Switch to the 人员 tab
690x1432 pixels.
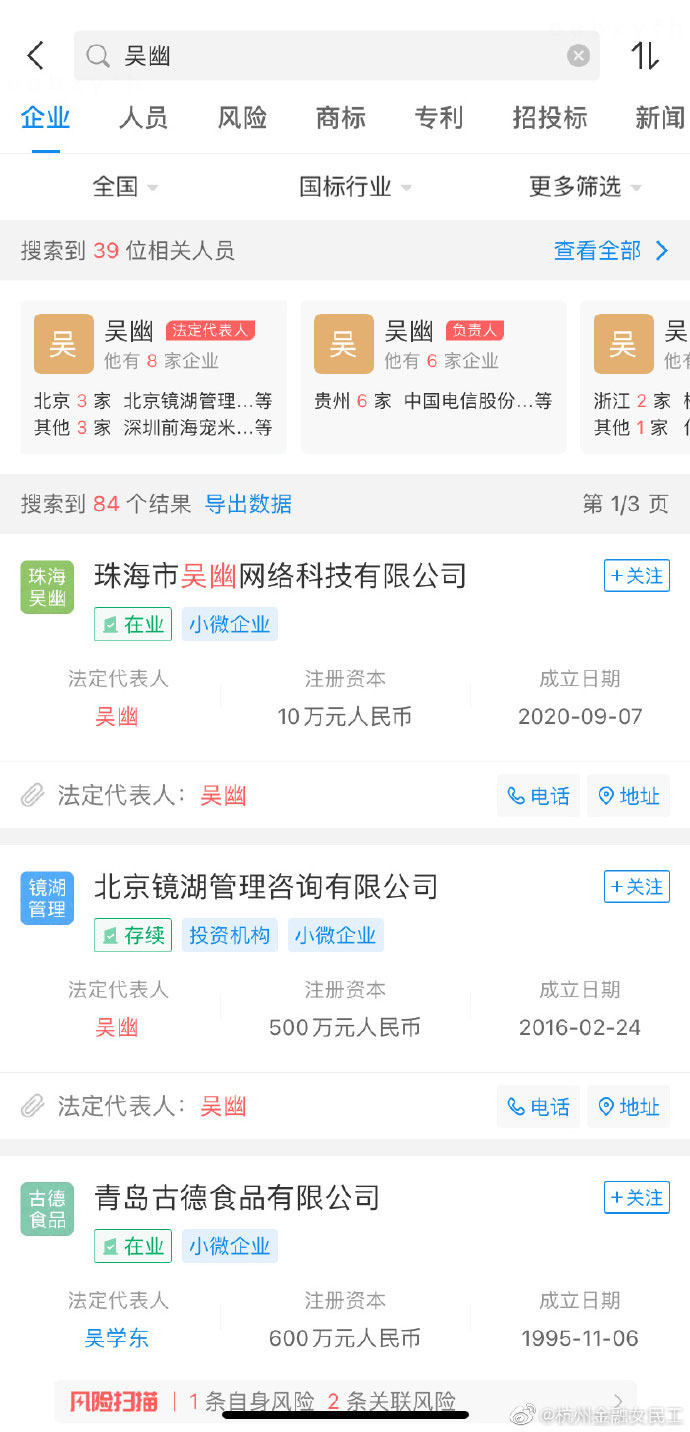tap(143, 118)
